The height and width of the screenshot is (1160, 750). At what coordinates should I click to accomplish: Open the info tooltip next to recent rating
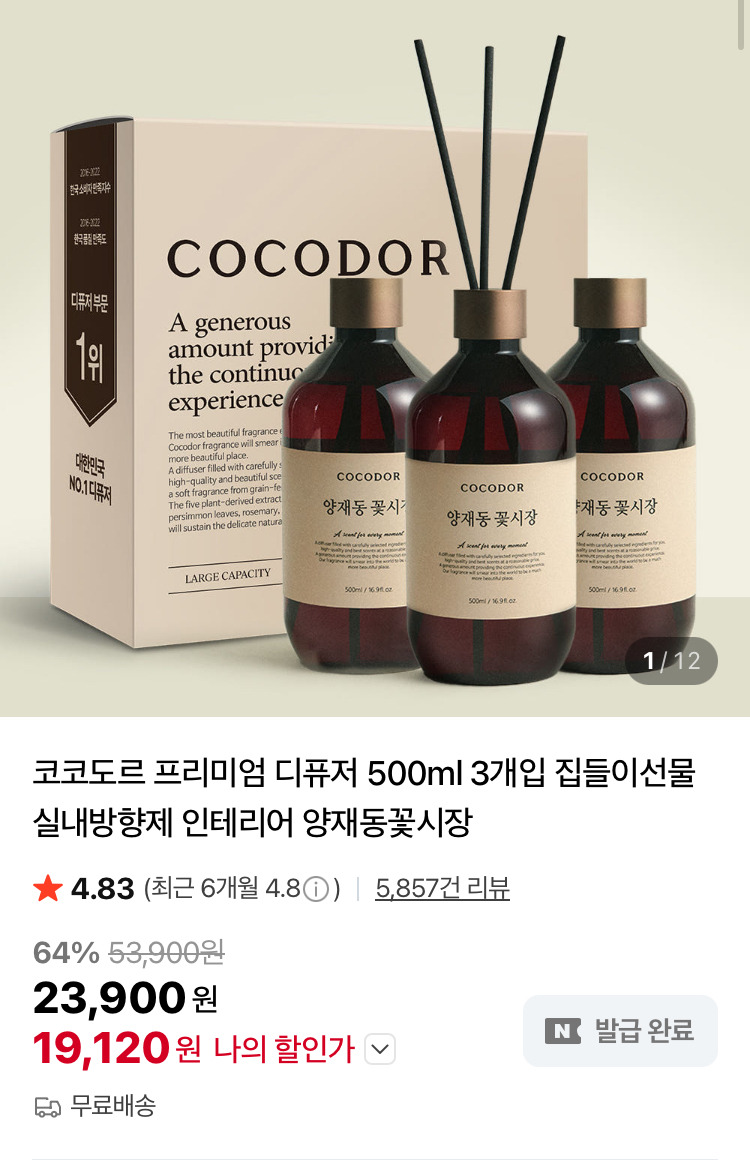(x=316, y=885)
